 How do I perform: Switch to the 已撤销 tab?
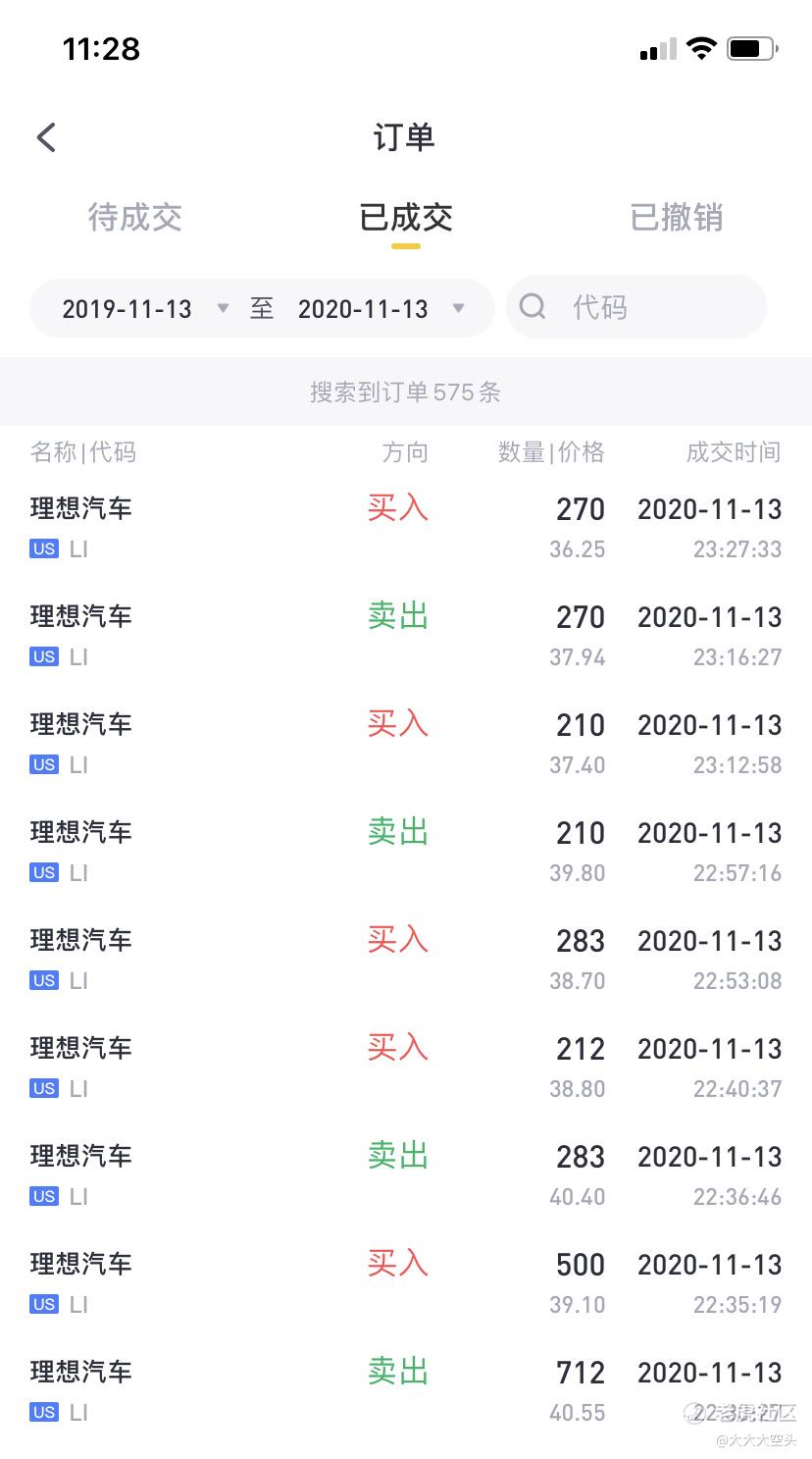tap(676, 217)
